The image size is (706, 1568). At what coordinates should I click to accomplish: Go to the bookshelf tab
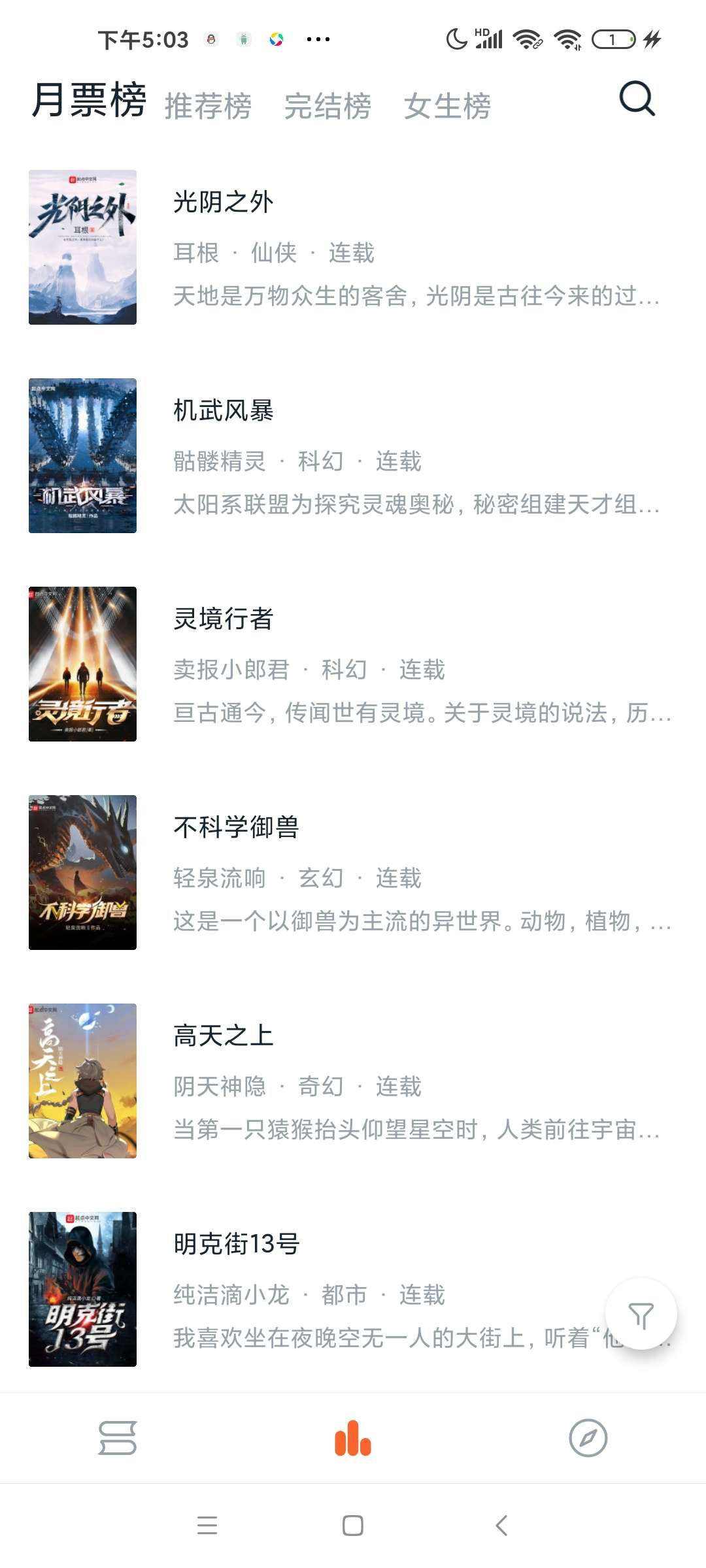click(118, 1438)
